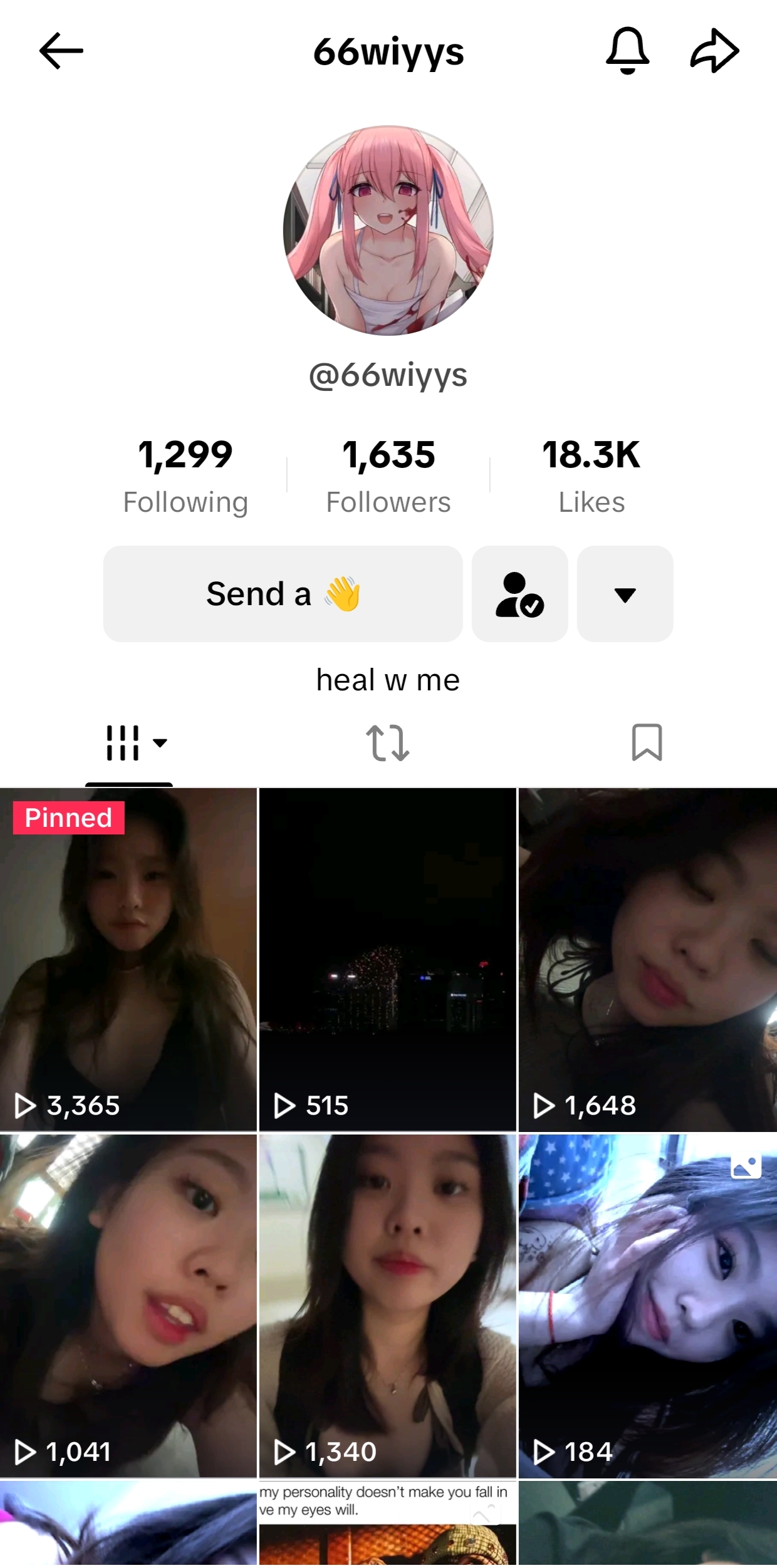
Task: Switch to the reposts tab
Action: pyautogui.click(x=388, y=743)
